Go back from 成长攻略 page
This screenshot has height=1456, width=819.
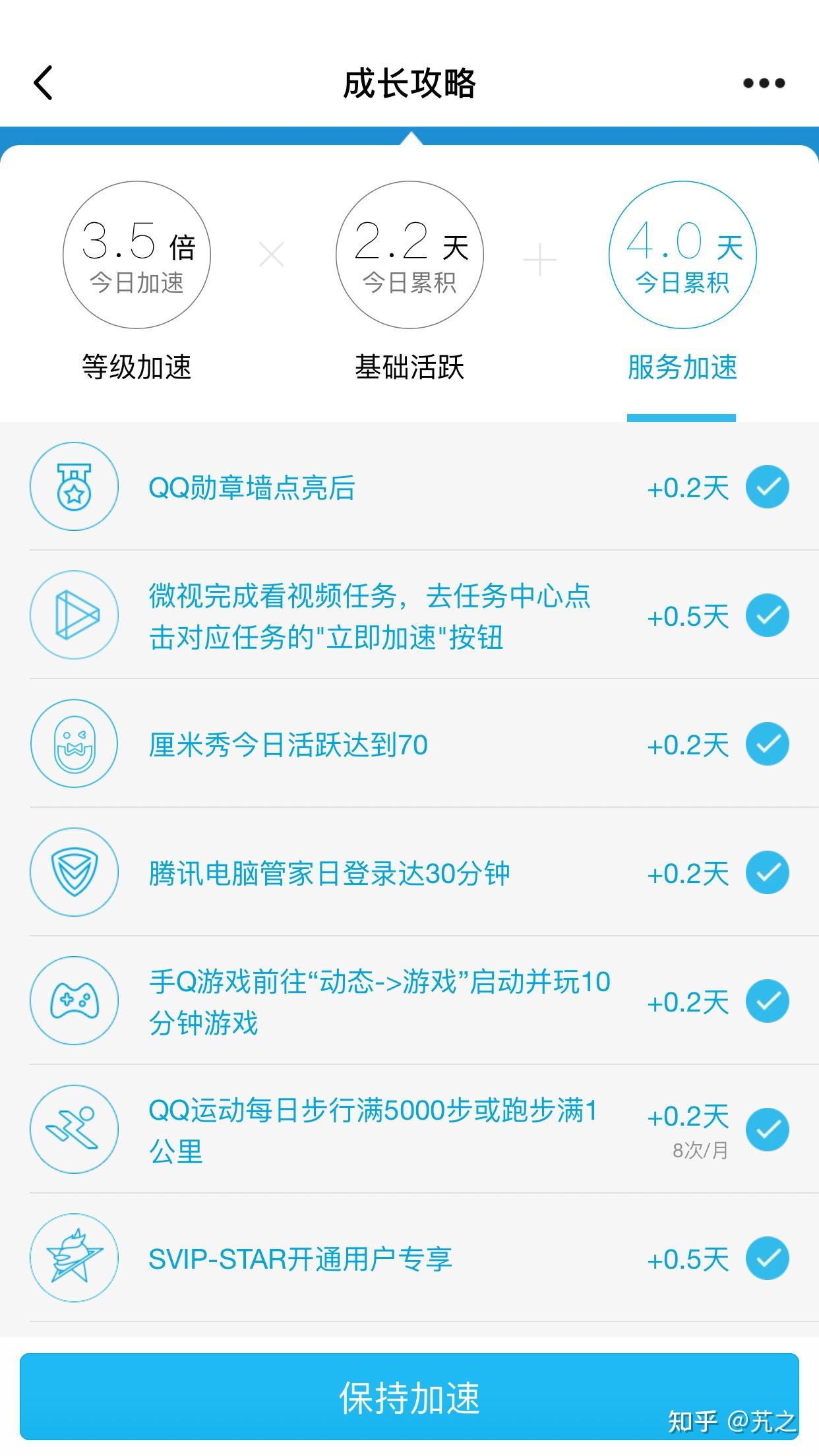(x=44, y=83)
